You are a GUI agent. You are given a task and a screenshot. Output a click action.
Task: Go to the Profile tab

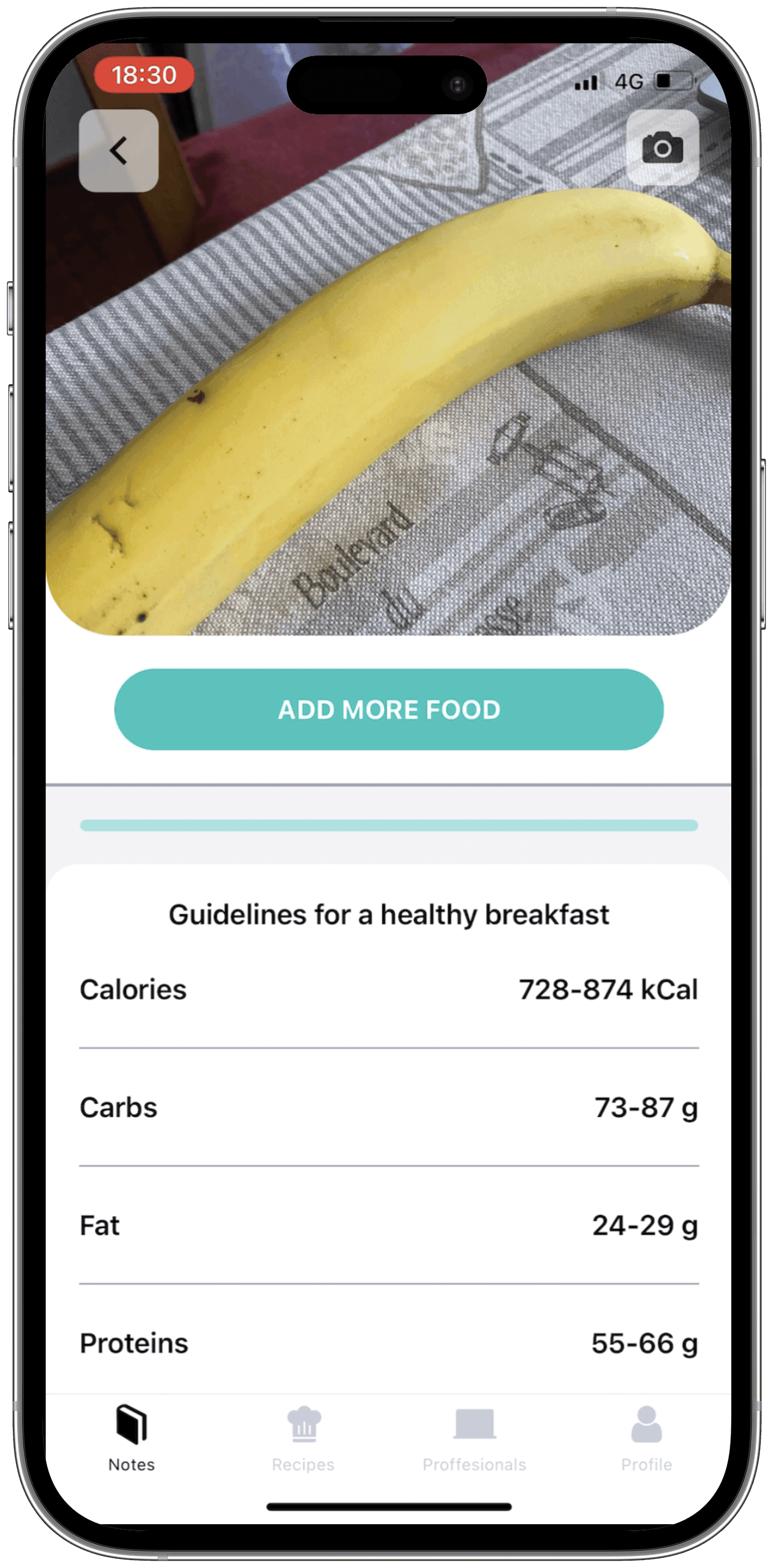pos(646,1438)
